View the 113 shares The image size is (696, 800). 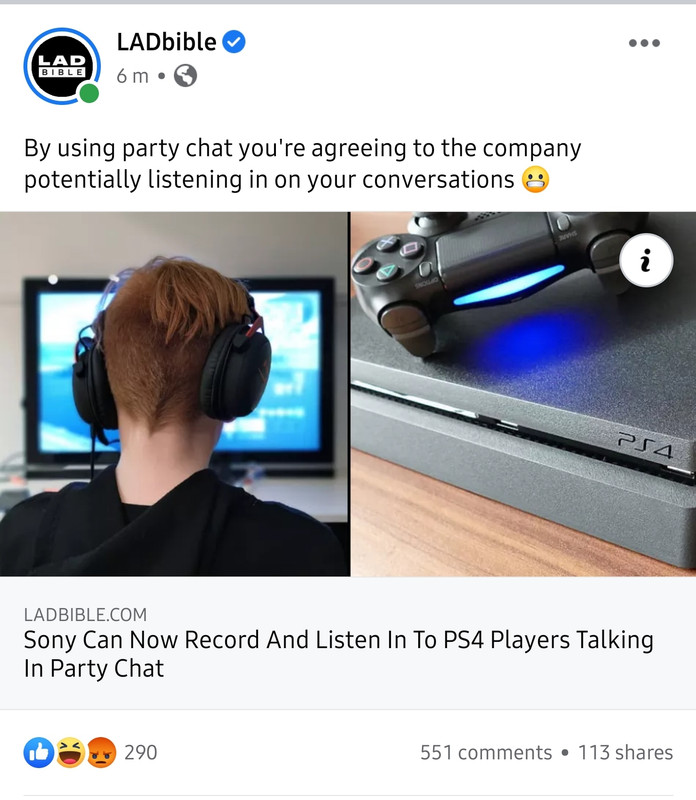click(626, 752)
